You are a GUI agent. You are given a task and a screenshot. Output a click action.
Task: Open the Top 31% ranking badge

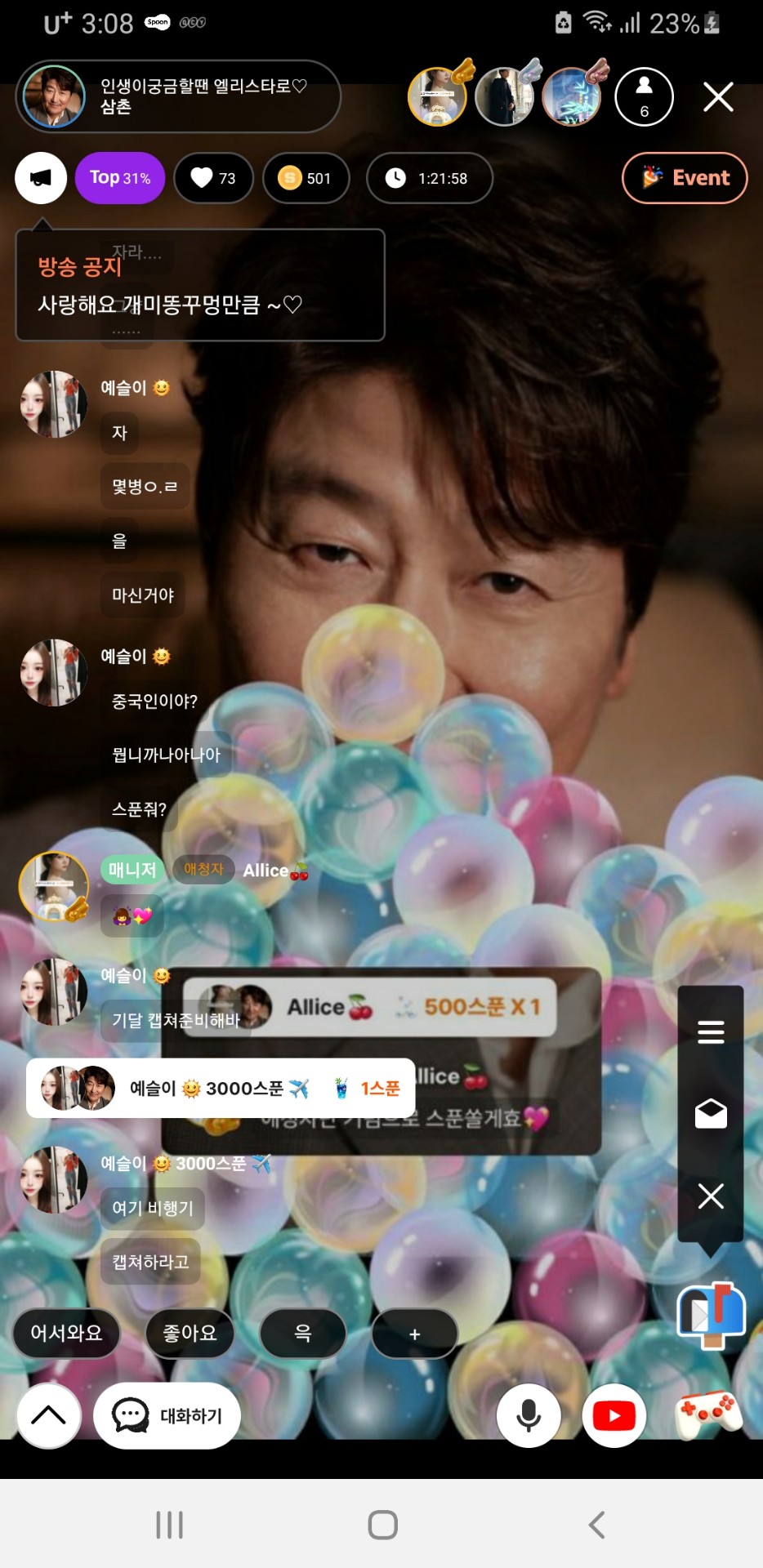tap(120, 178)
